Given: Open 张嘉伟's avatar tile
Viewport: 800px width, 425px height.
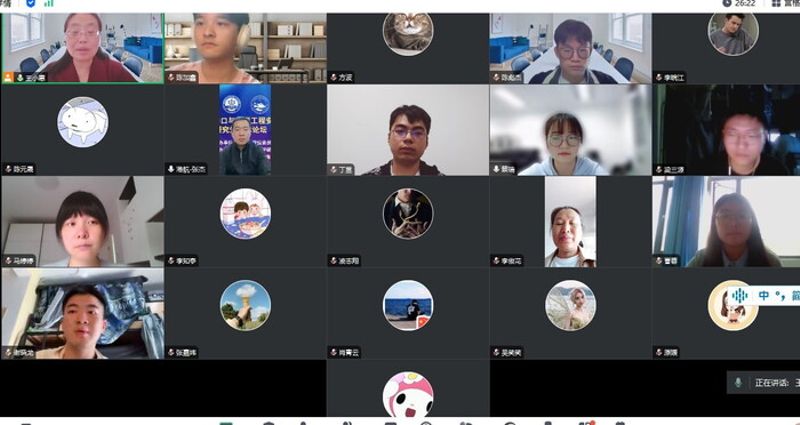Looking at the screenshot, I should tap(245, 305).
